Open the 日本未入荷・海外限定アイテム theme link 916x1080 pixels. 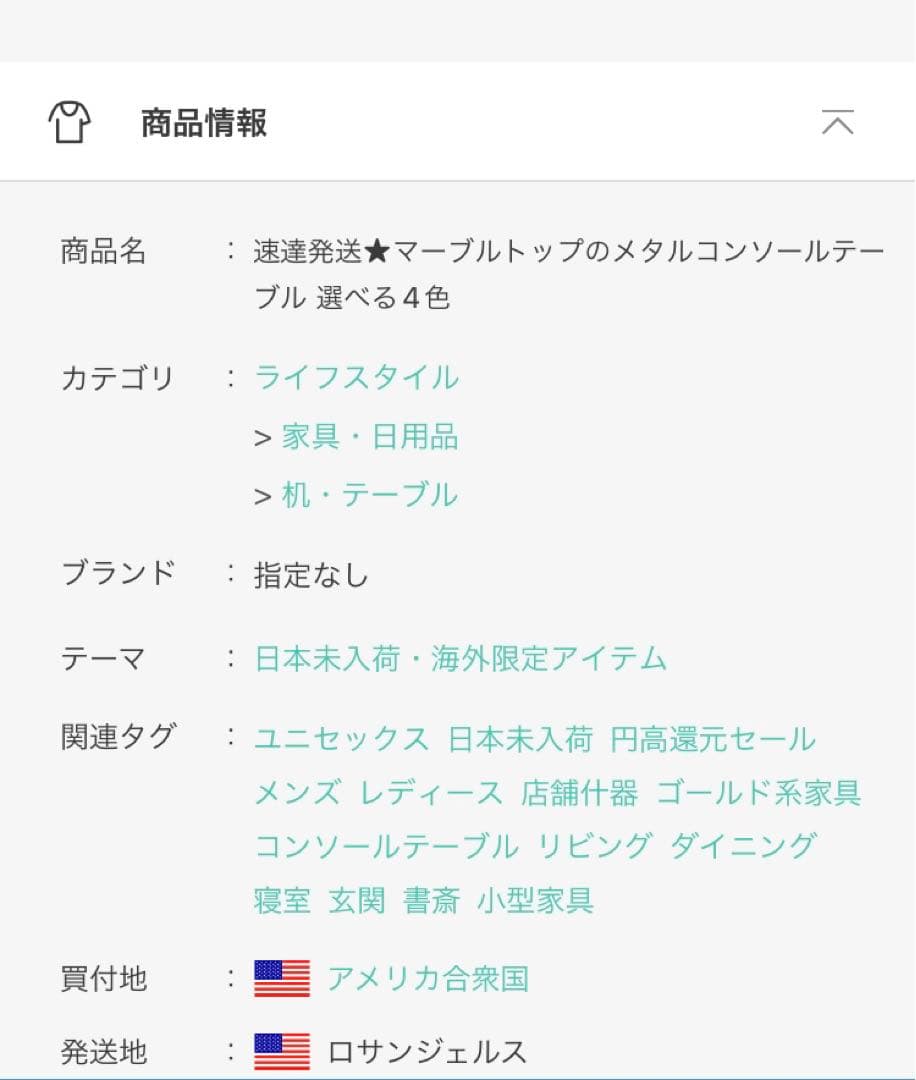(x=460, y=660)
